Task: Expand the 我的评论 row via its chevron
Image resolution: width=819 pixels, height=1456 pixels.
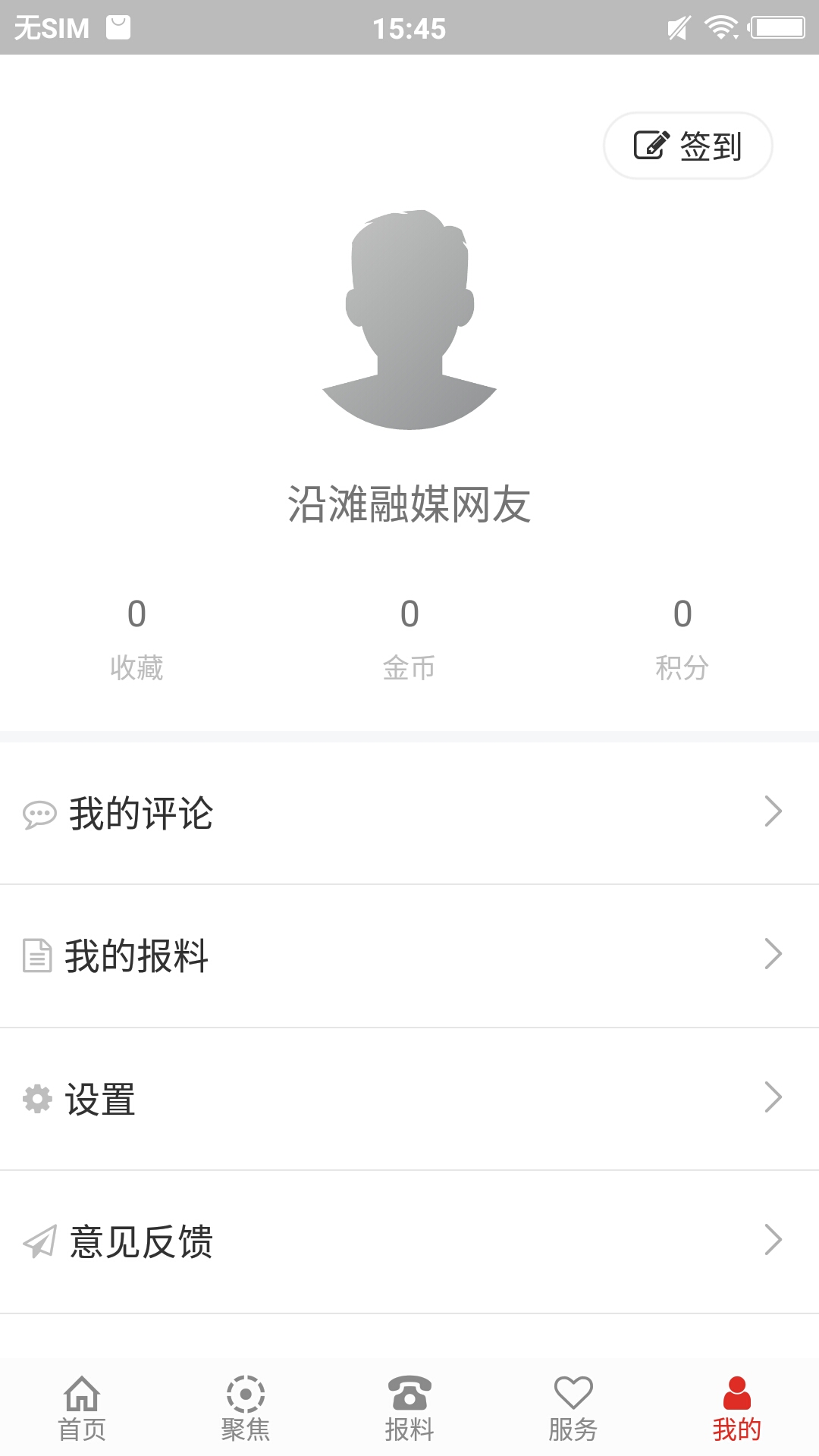Action: (x=774, y=811)
